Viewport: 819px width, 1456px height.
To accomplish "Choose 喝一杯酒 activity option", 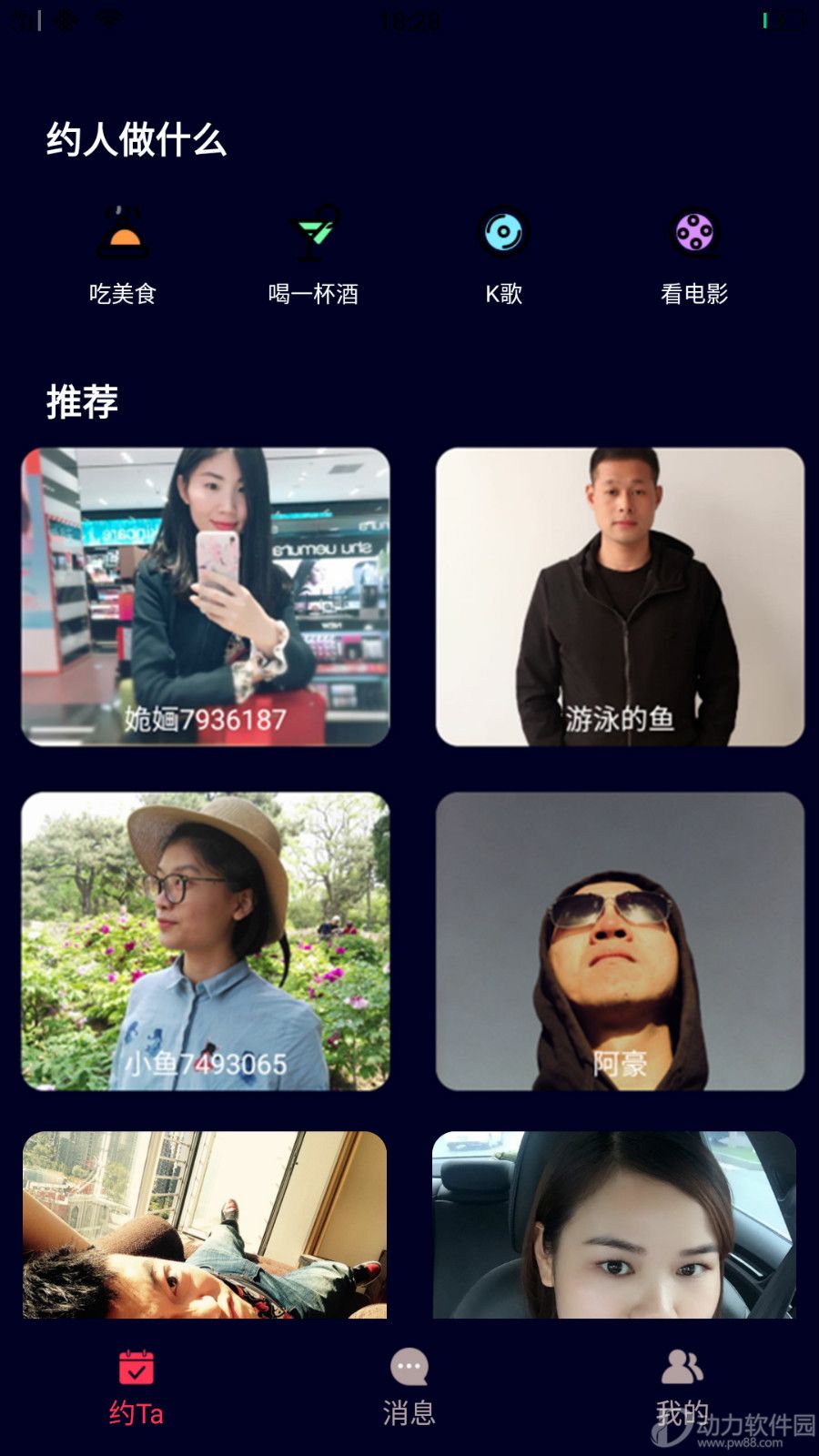I will tap(314, 253).
